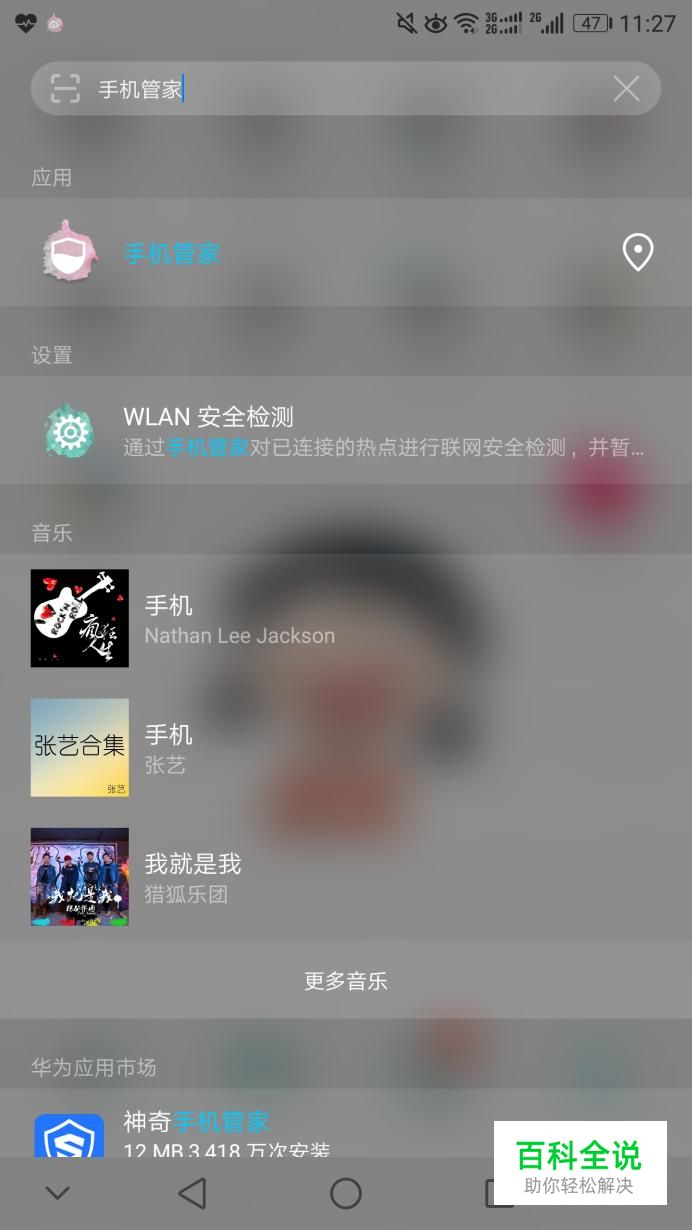The width and height of the screenshot is (692, 1230).
Task: Tap the scan icon in search bar
Action: (x=65, y=89)
